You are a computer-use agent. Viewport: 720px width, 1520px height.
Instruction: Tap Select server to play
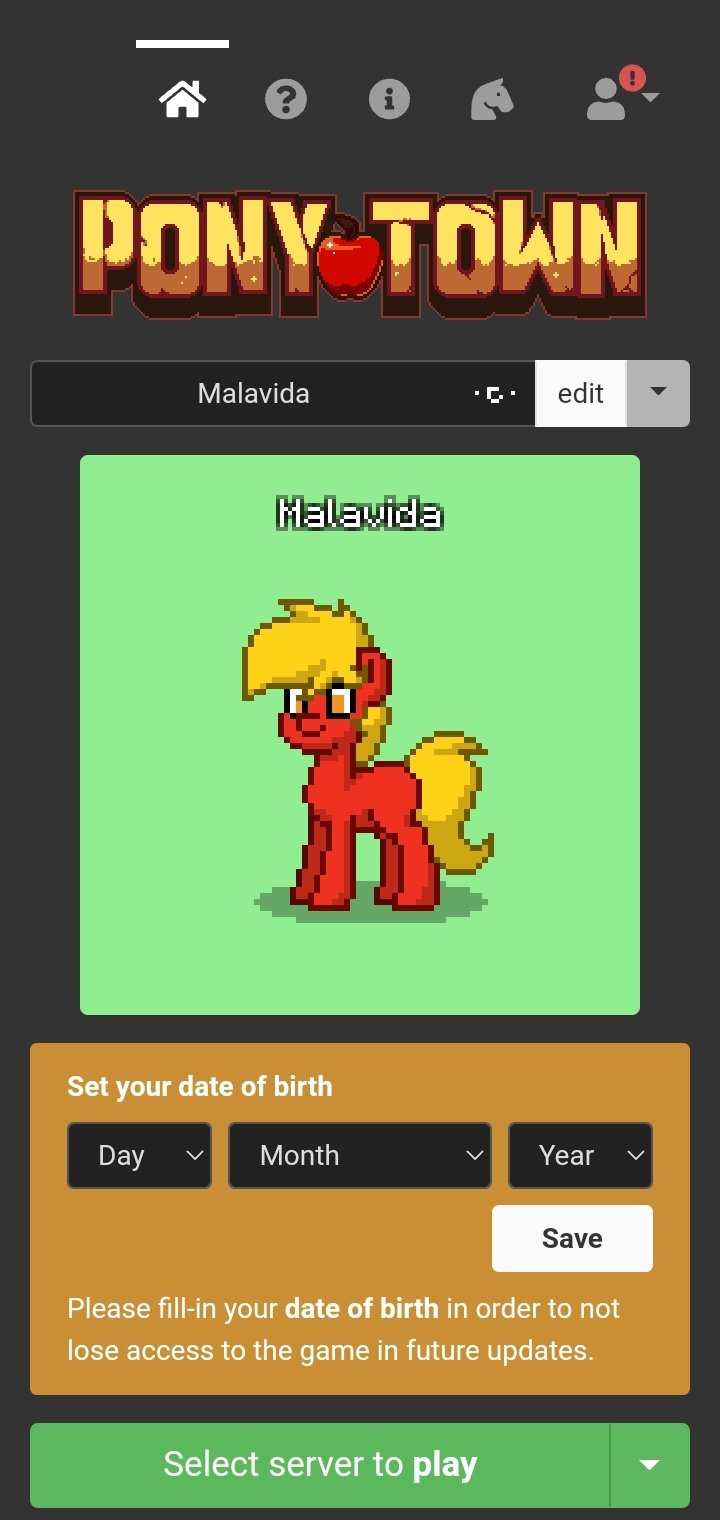coord(320,1465)
